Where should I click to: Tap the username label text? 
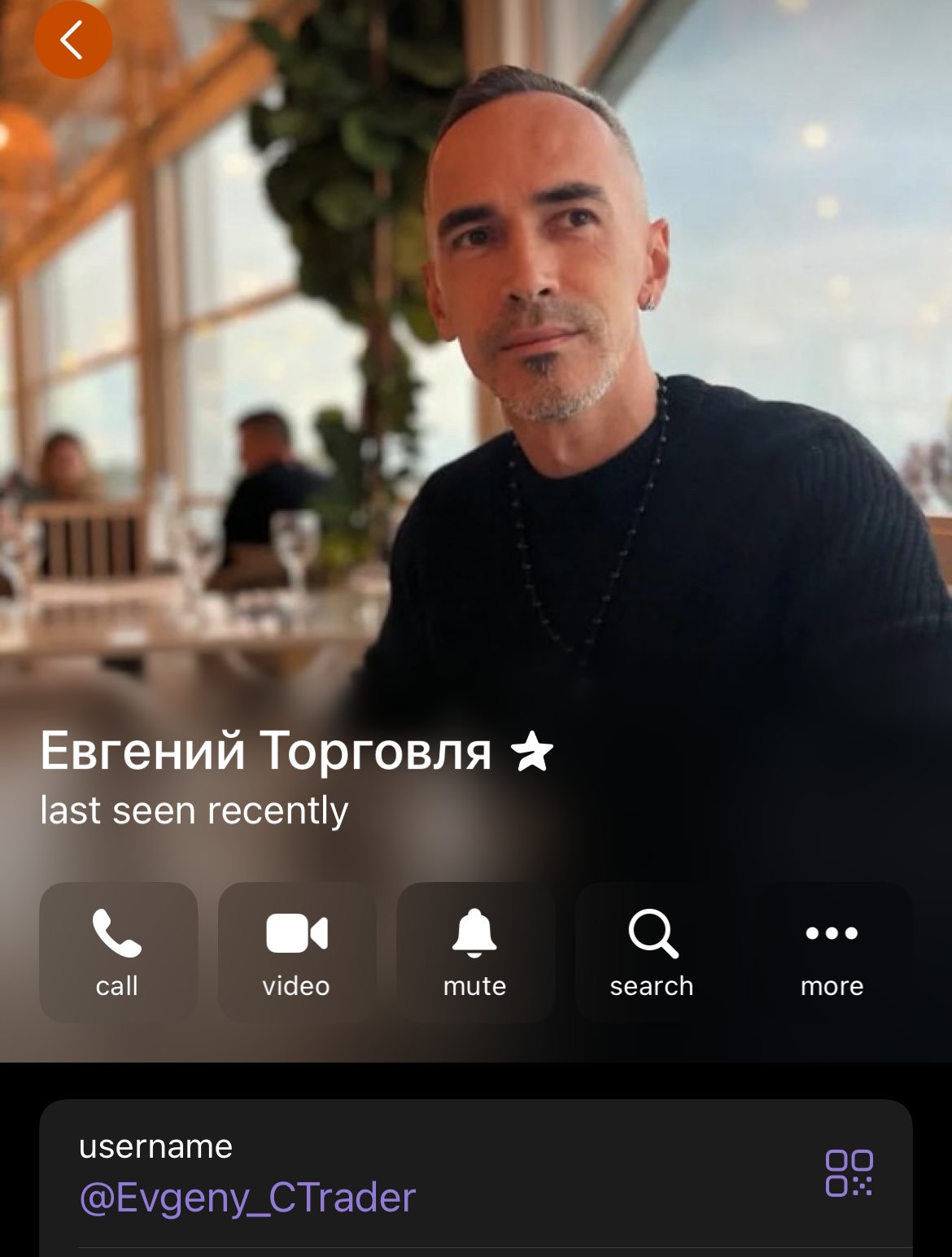coord(156,1149)
